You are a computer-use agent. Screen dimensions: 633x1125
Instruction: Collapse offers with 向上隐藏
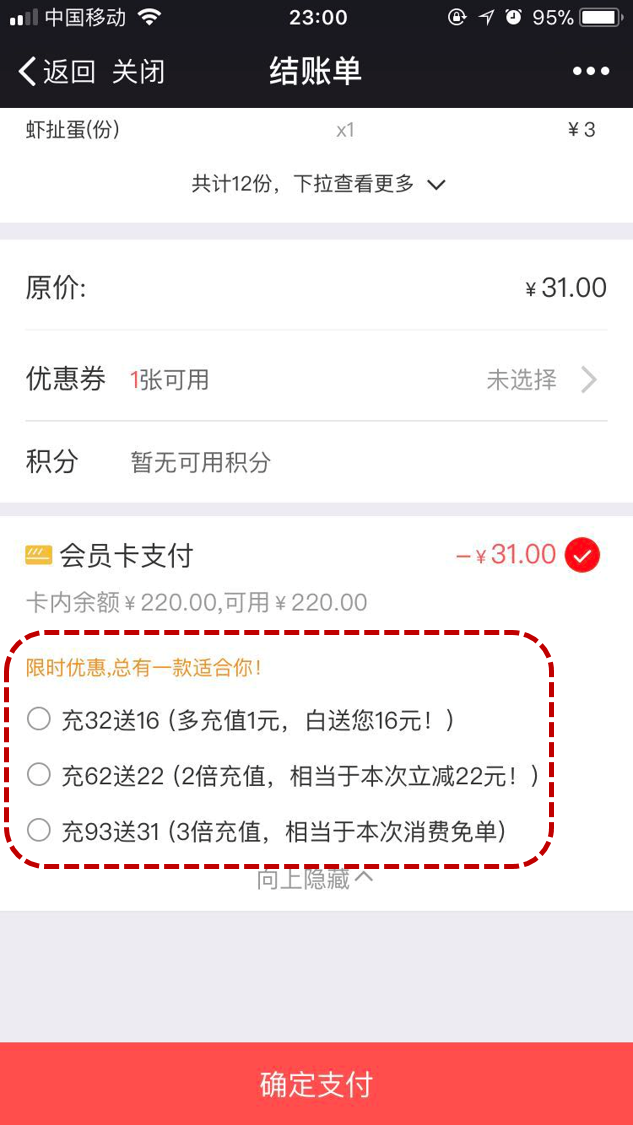(316, 880)
